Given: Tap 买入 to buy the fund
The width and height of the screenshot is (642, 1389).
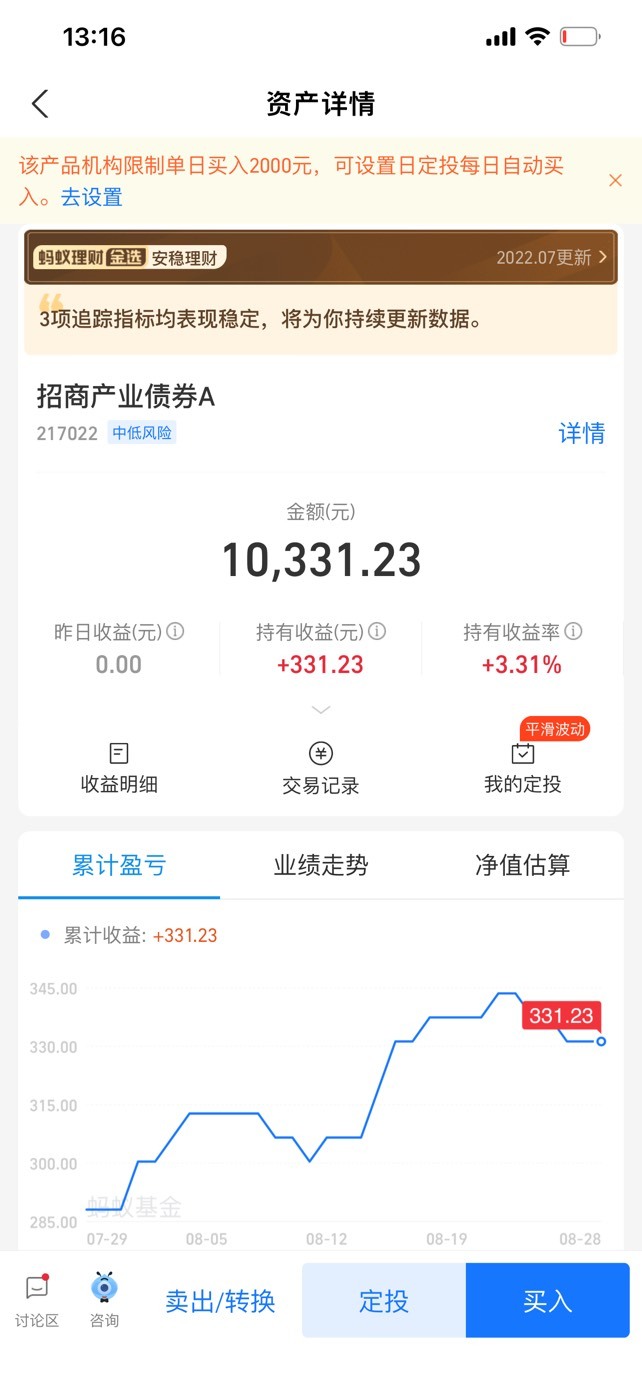Looking at the screenshot, I should pos(548,1301).
